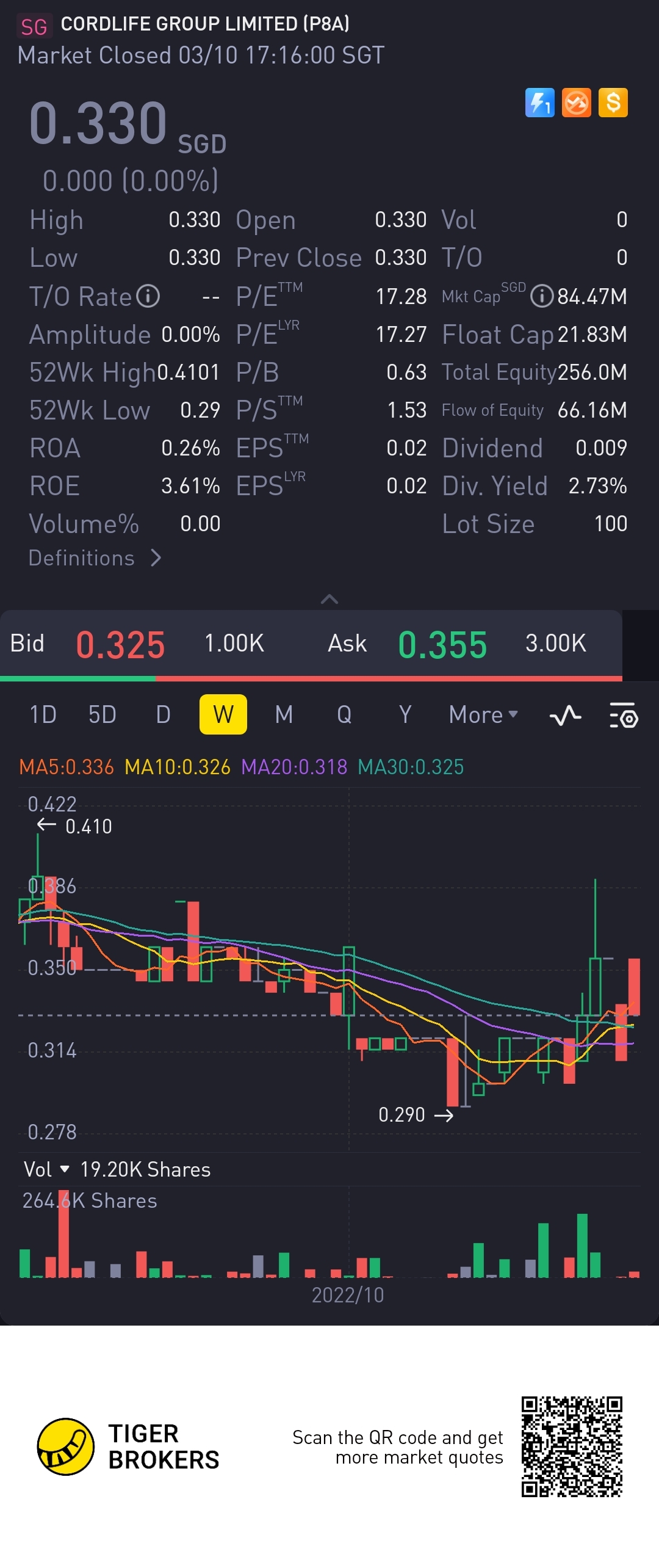This screenshot has width=659, height=1568.
Task: Open chart display settings
Action: [x=624, y=715]
